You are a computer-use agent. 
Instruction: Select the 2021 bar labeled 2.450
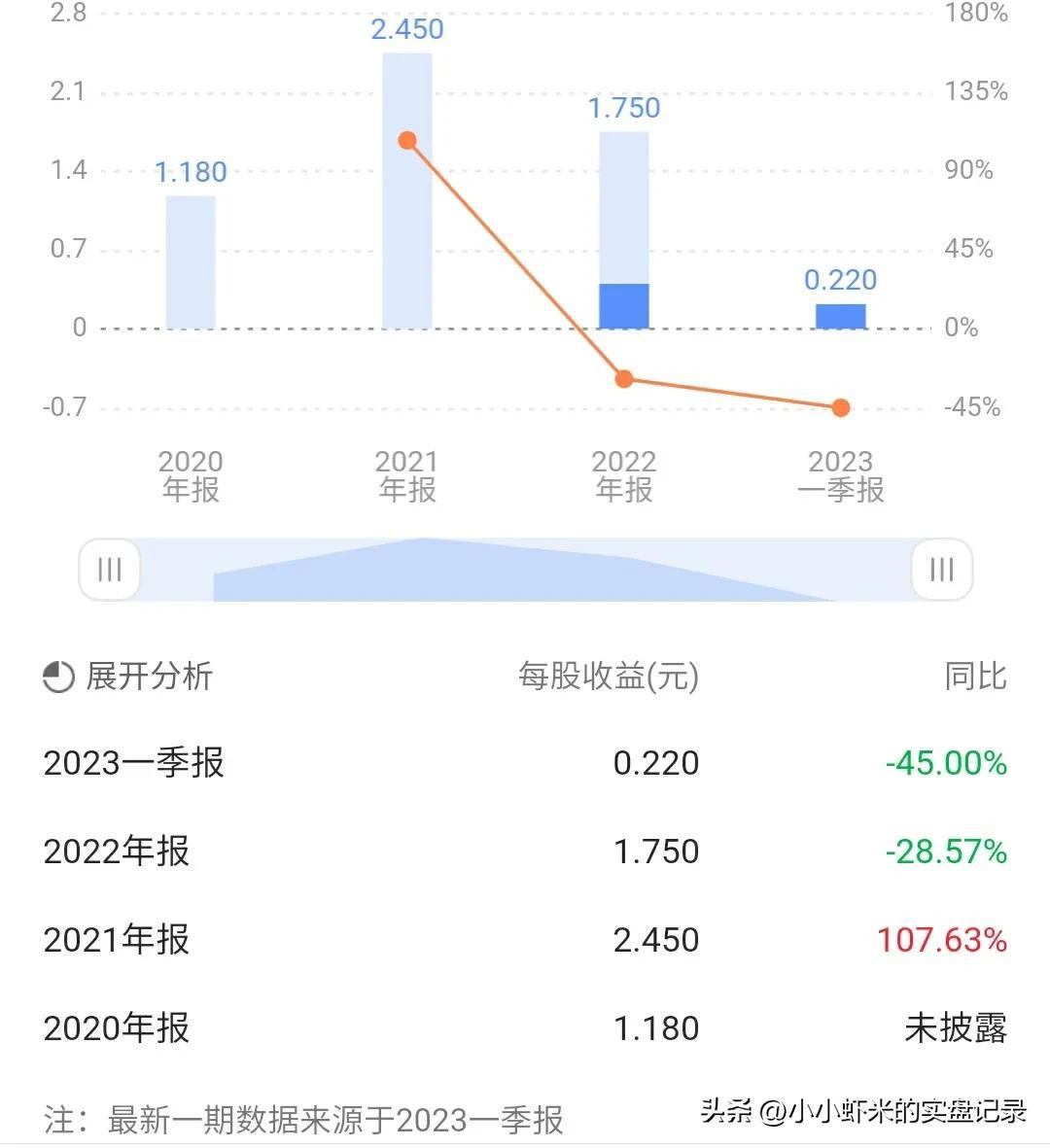407,191
